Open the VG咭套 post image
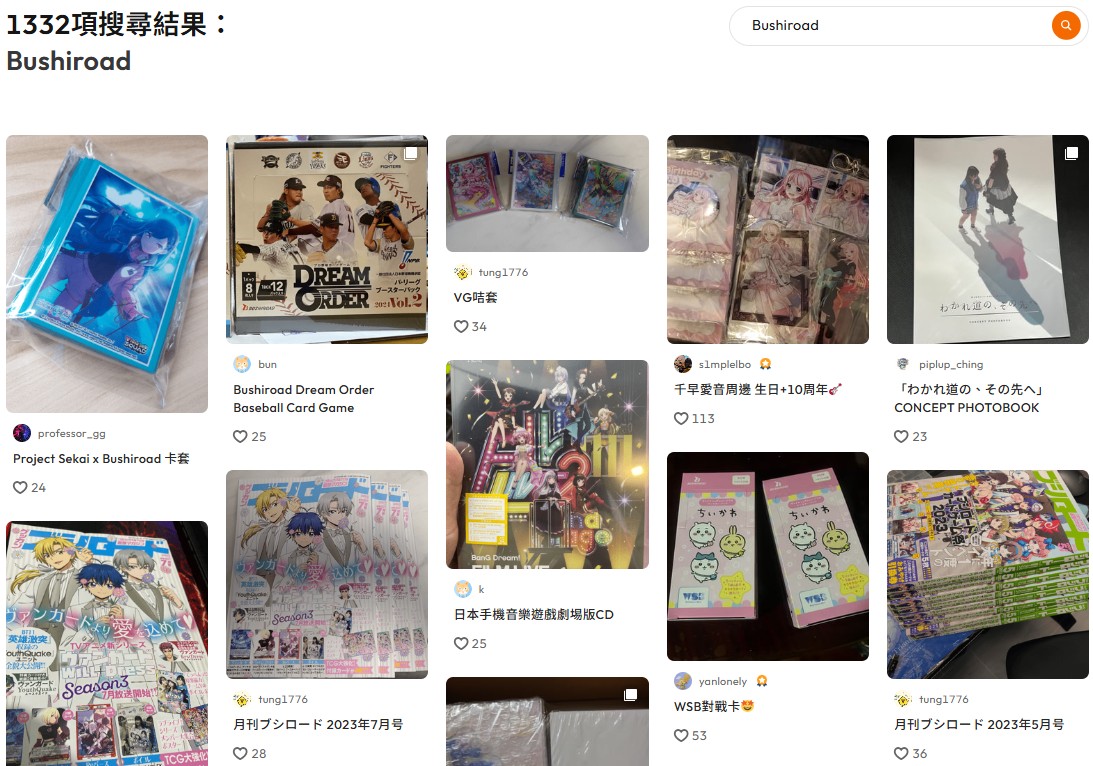 [547, 193]
